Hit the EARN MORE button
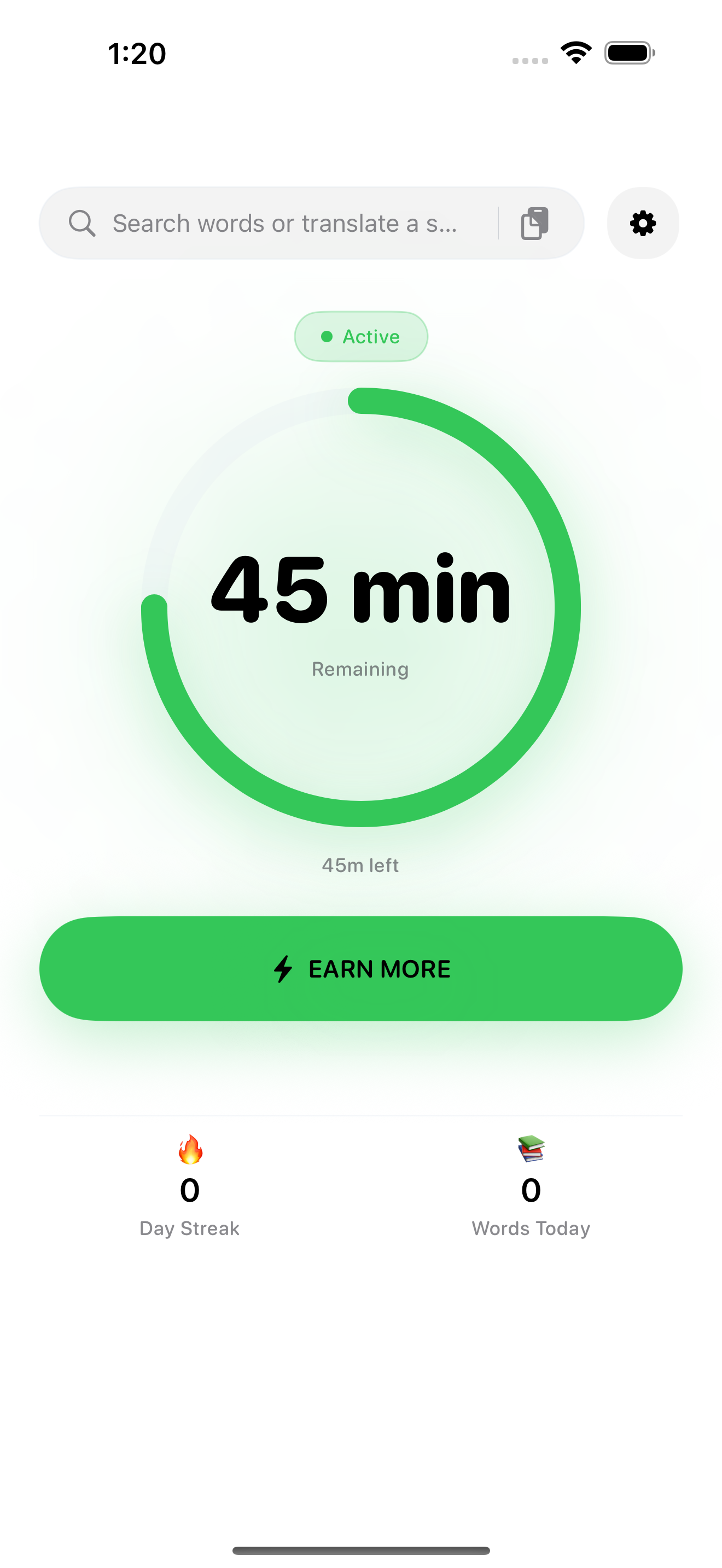This screenshot has width=722, height=1568. pyautogui.click(x=361, y=968)
